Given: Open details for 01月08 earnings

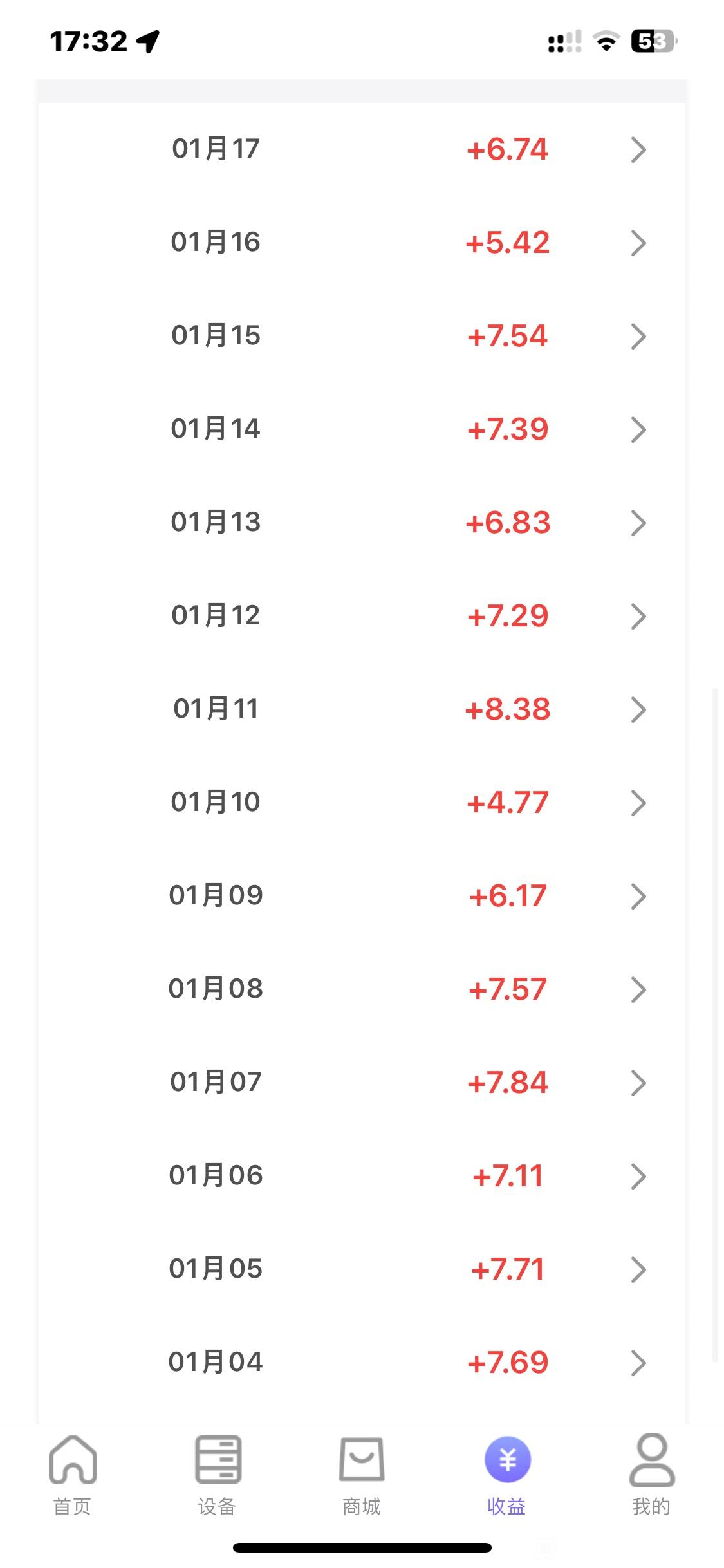Looking at the screenshot, I should (362, 989).
